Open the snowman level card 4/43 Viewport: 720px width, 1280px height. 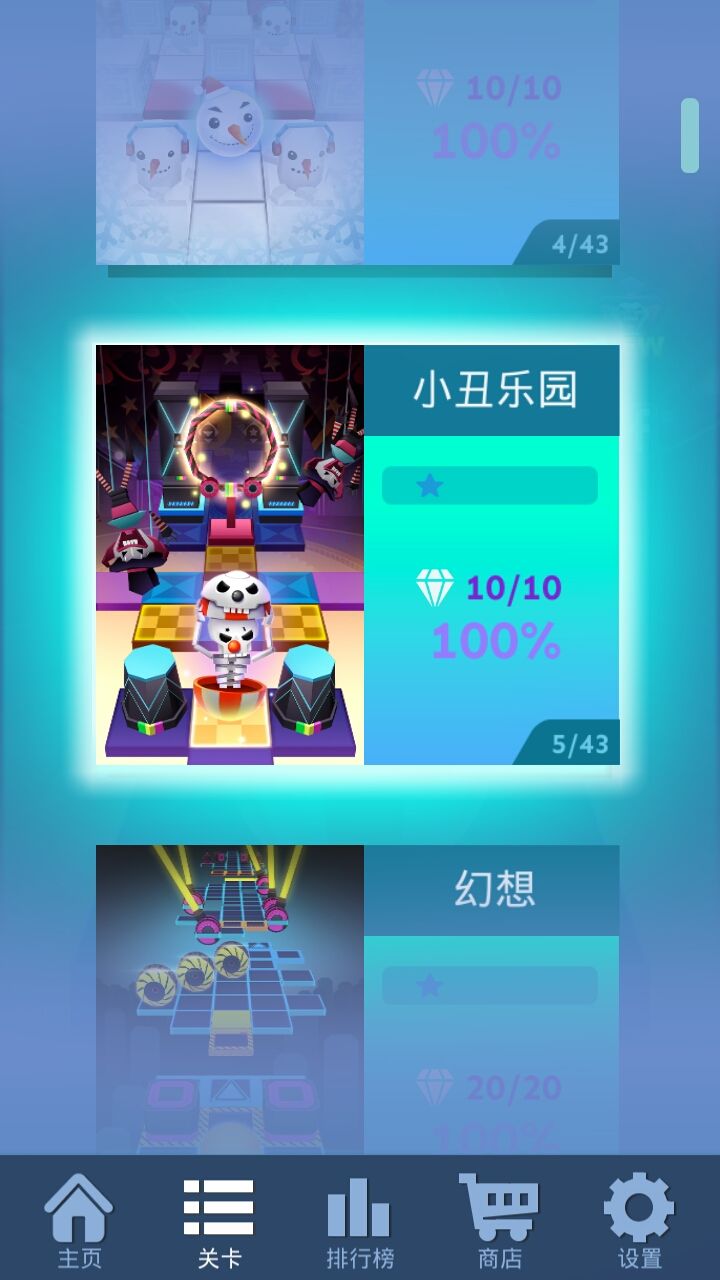click(358, 132)
